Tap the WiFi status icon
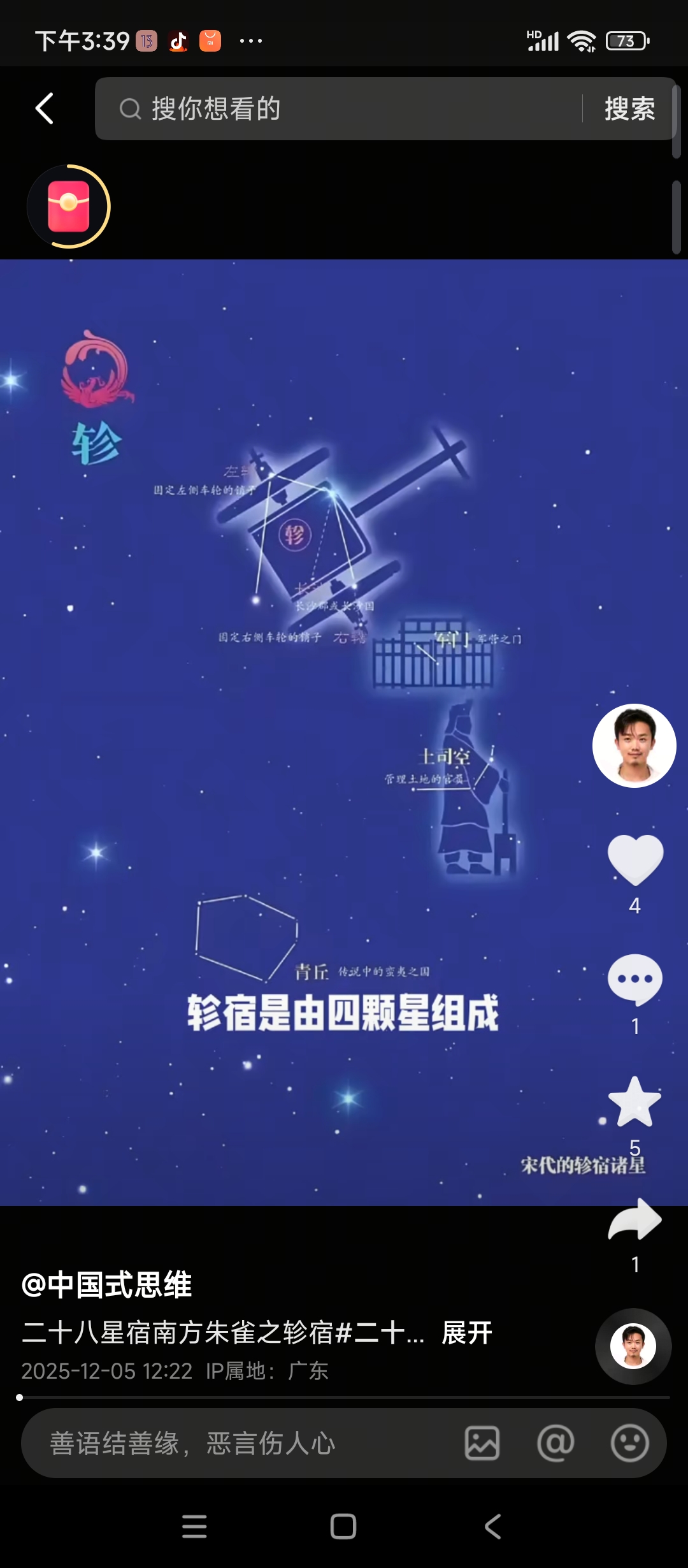The width and height of the screenshot is (688, 1568). pos(581,40)
